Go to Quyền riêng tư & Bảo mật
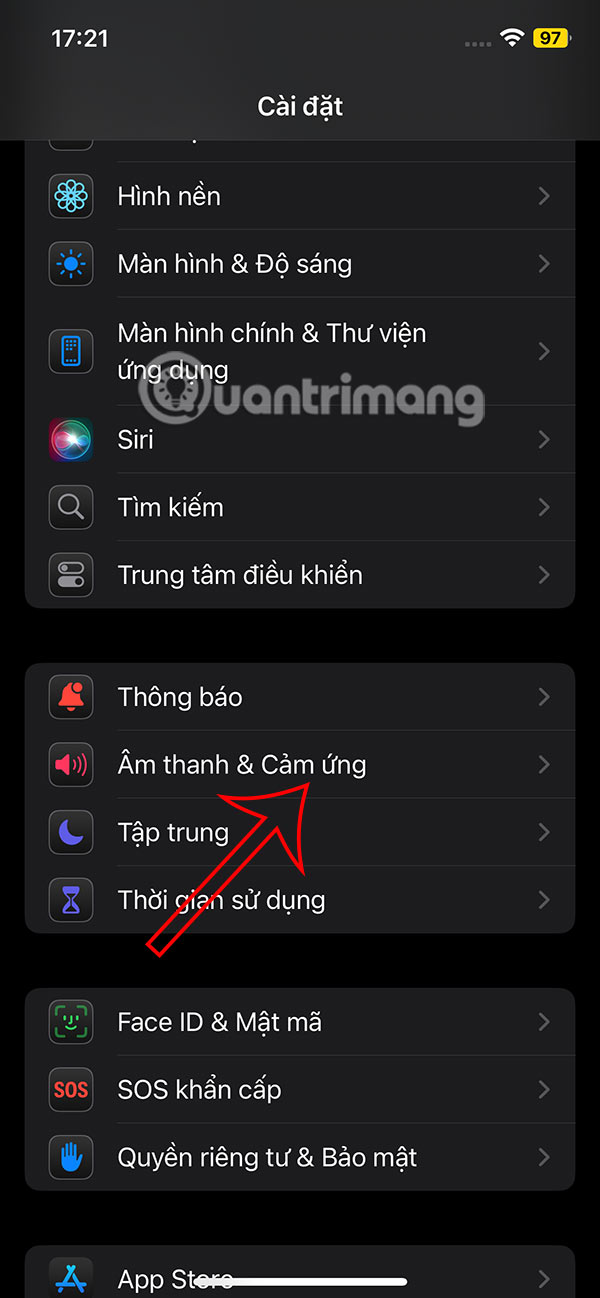Image resolution: width=600 pixels, height=1298 pixels. (300, 1157)
